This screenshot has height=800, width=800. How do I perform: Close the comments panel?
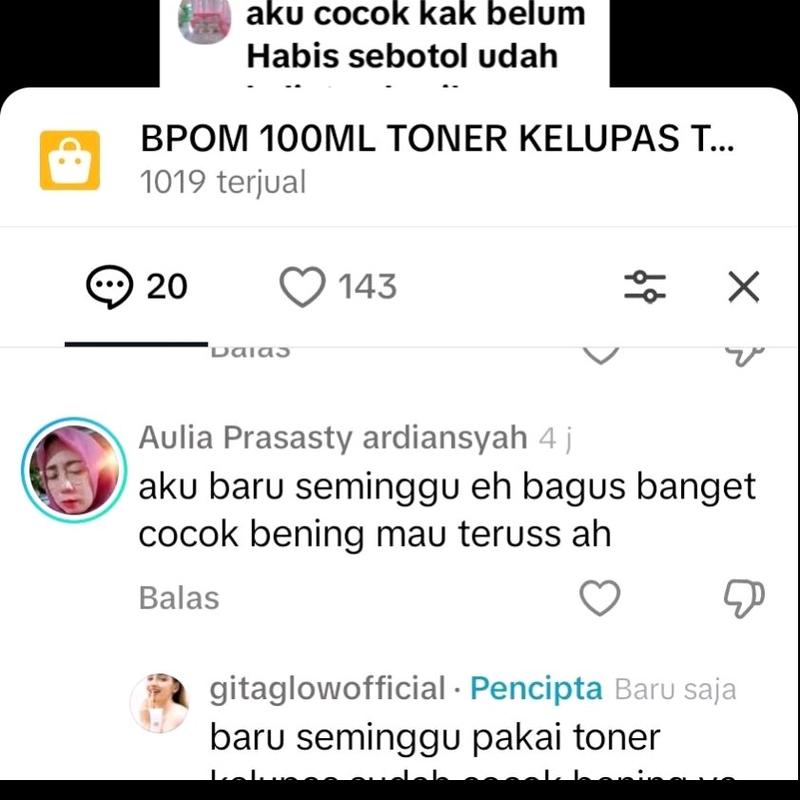point(743,288)
